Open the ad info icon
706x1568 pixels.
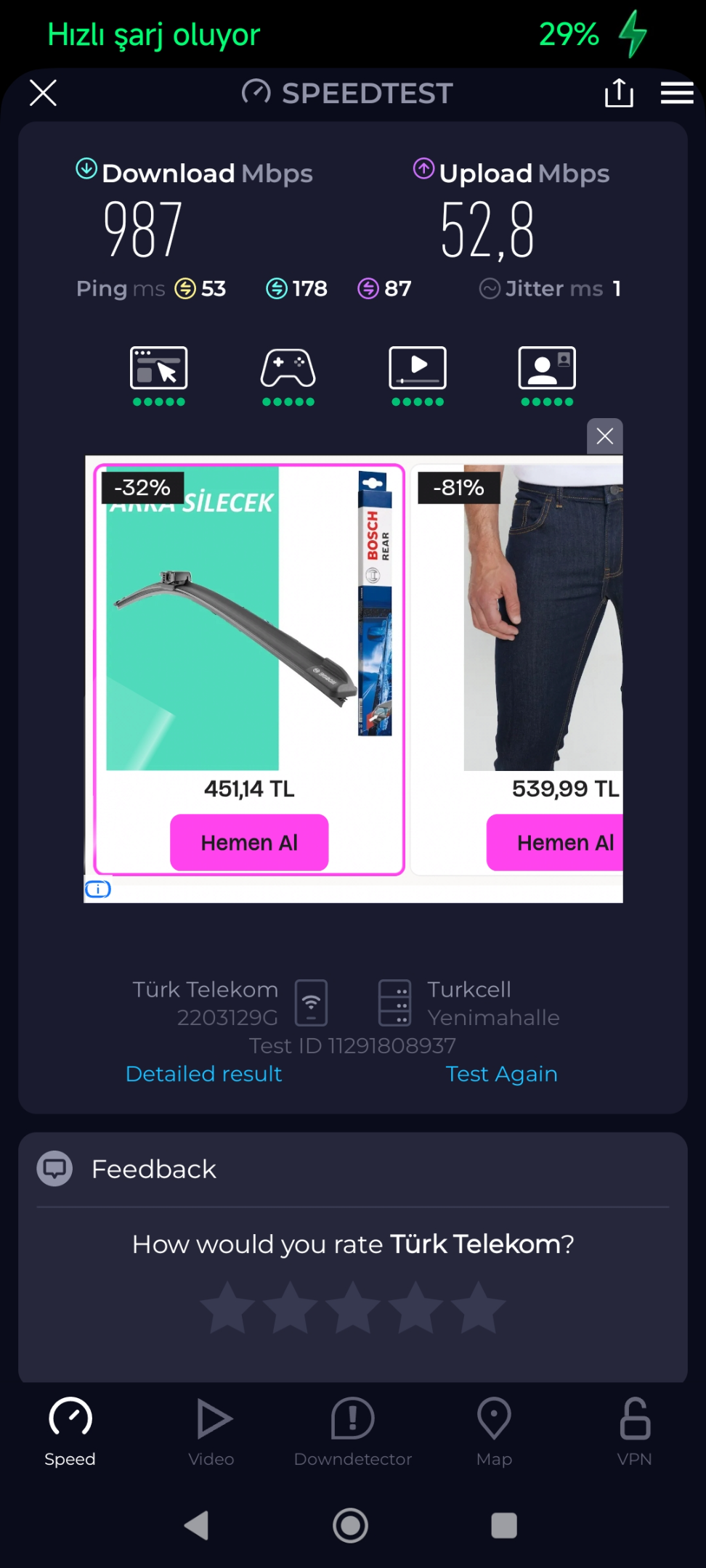(x=98, y=889)
